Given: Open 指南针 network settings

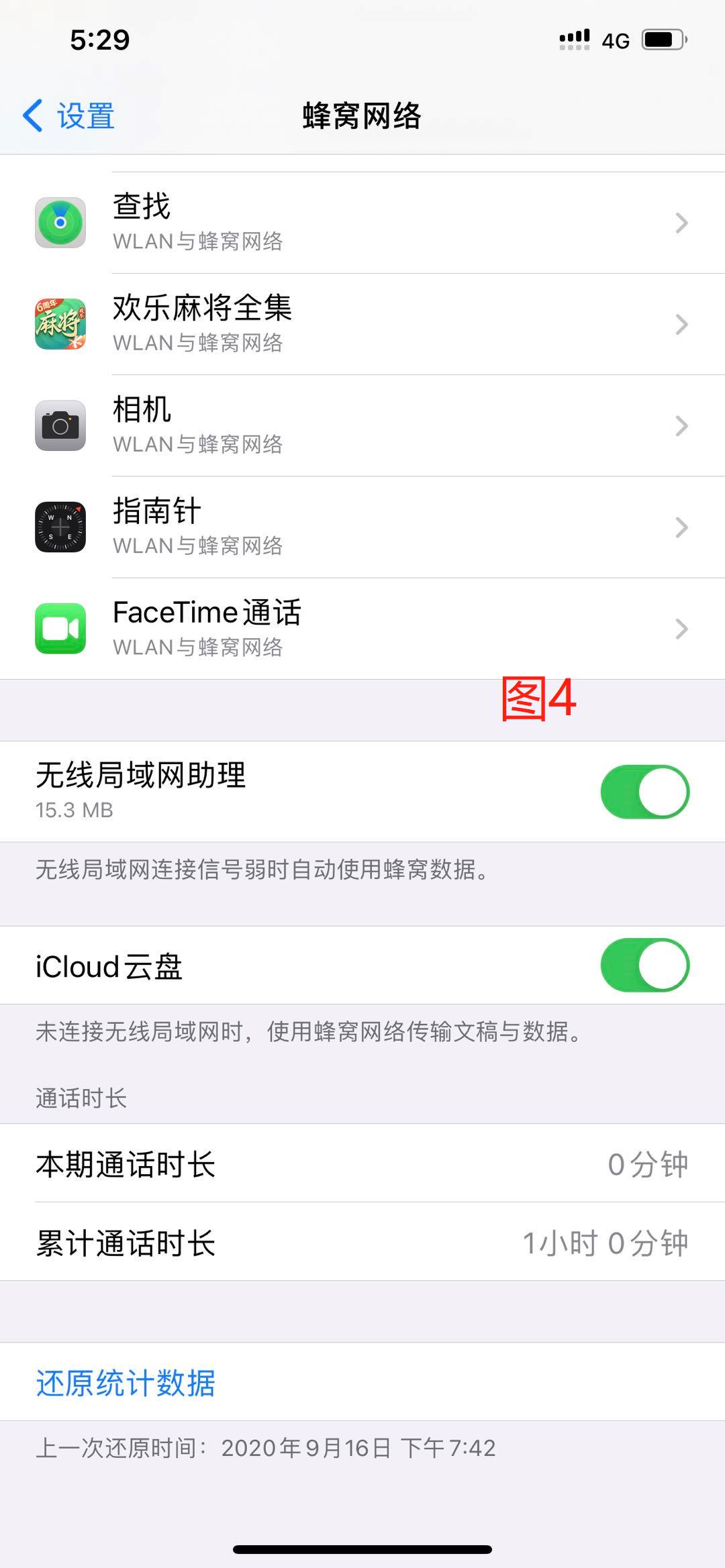Looking at the screenshot, I should coord(362,527).
